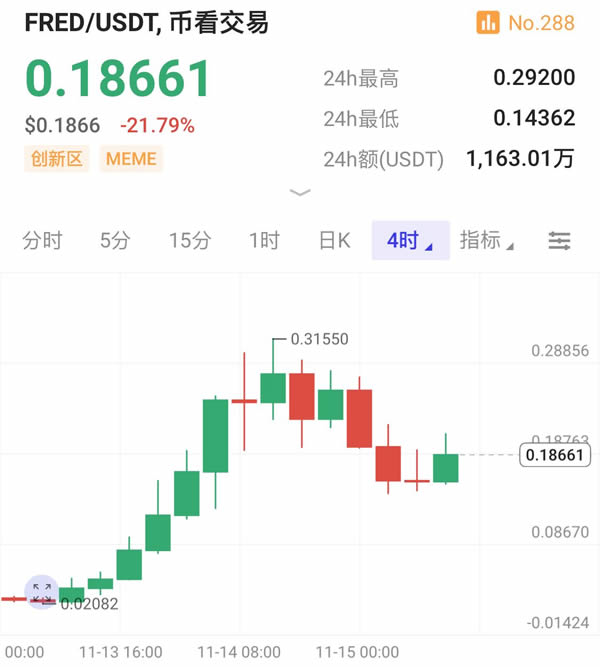Show the 日K daily candles
Viewport: 600px width, 667px height.
point(334,240)
